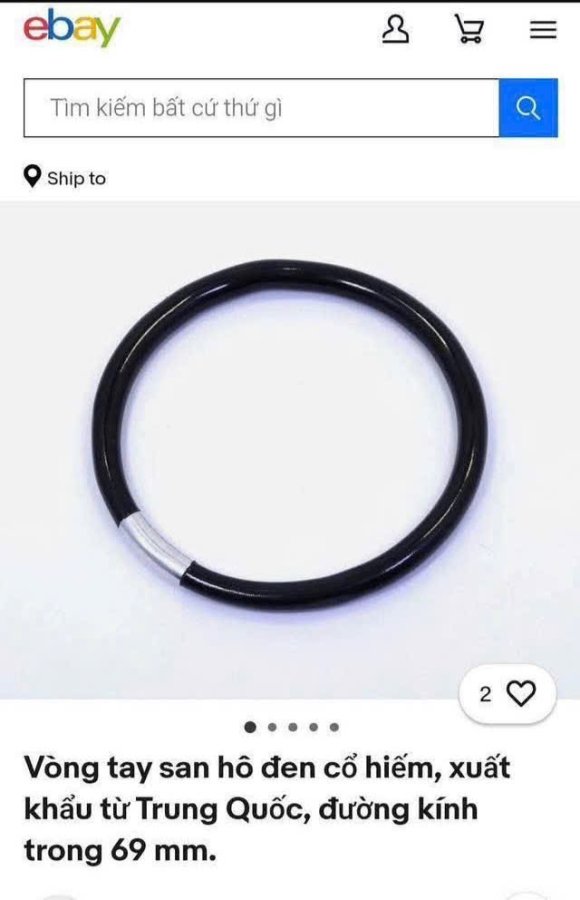Add item to watchlist with heart

pyautogui.click(x=508, y=694)
